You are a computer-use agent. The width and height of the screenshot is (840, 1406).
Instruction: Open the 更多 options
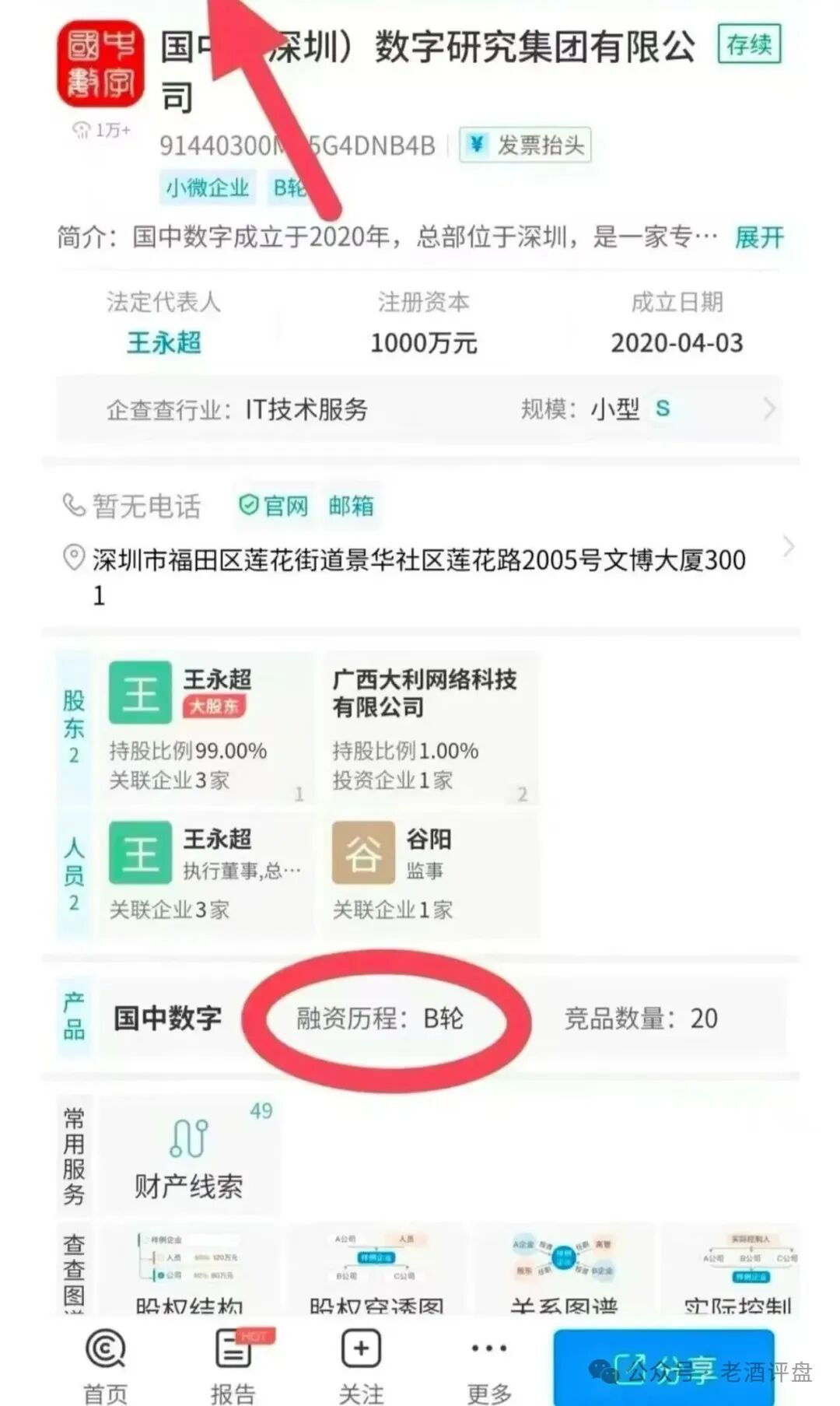[488, 1366]
